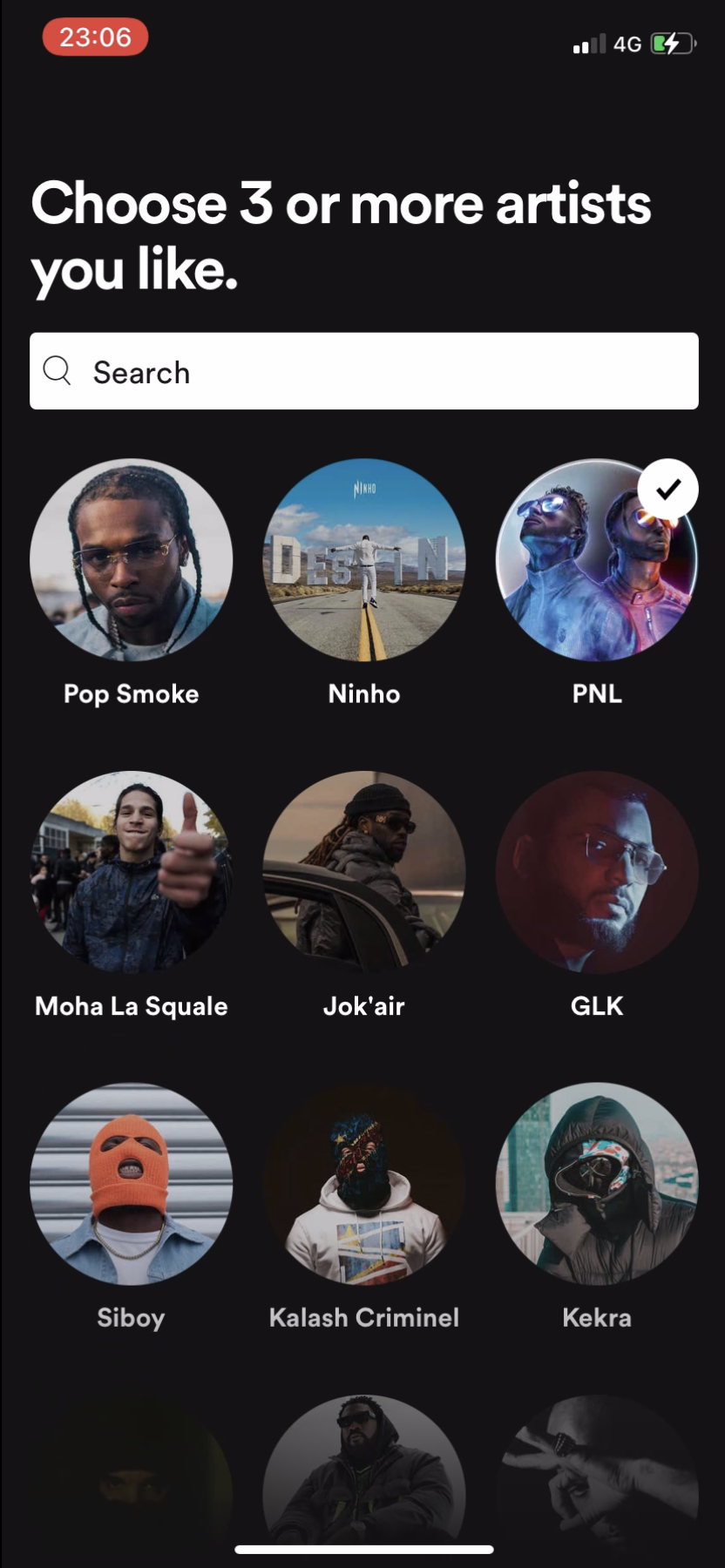Select the Siboy artist icon
This screenshot has height=1568, width=725.
(x=131, y=1183)
